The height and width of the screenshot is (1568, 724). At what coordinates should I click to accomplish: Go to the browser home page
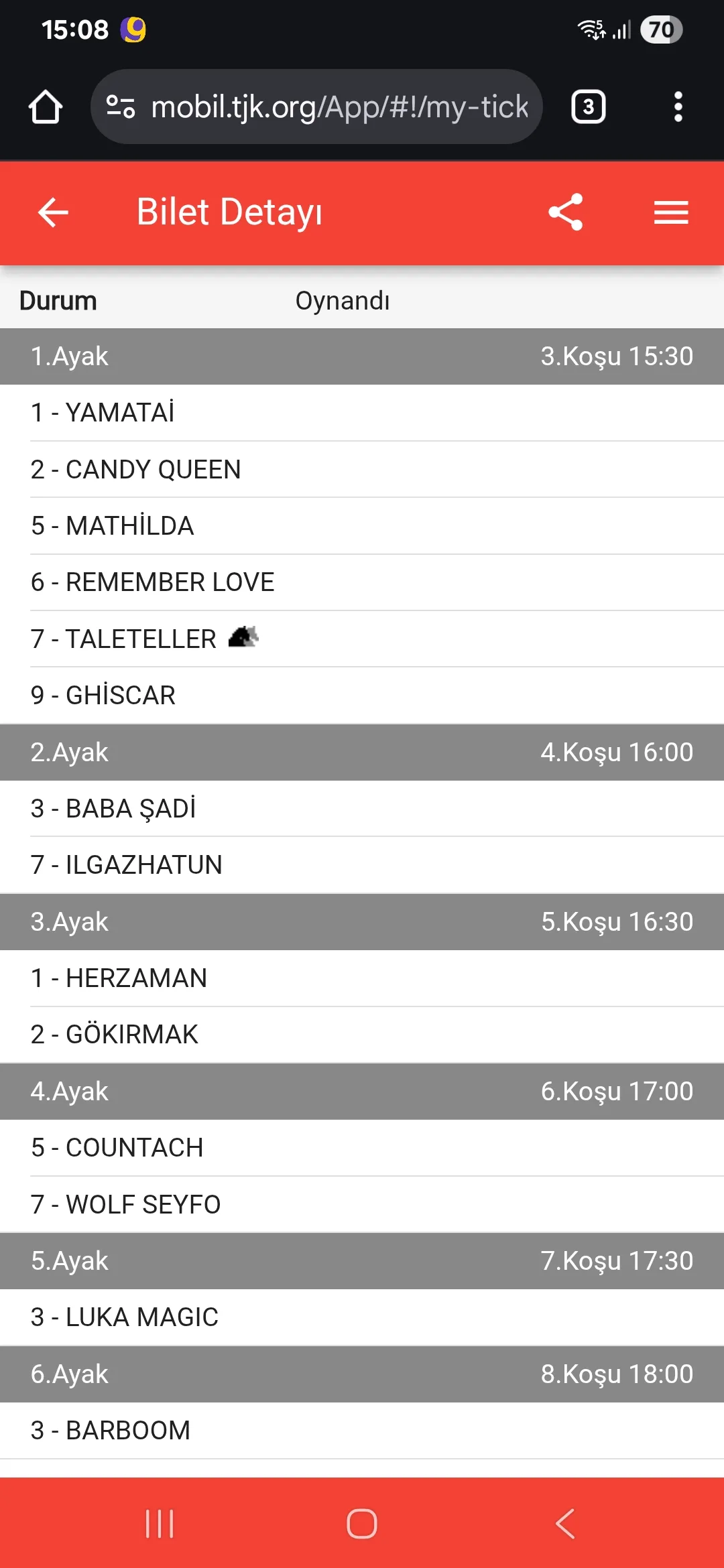(46, 107)
